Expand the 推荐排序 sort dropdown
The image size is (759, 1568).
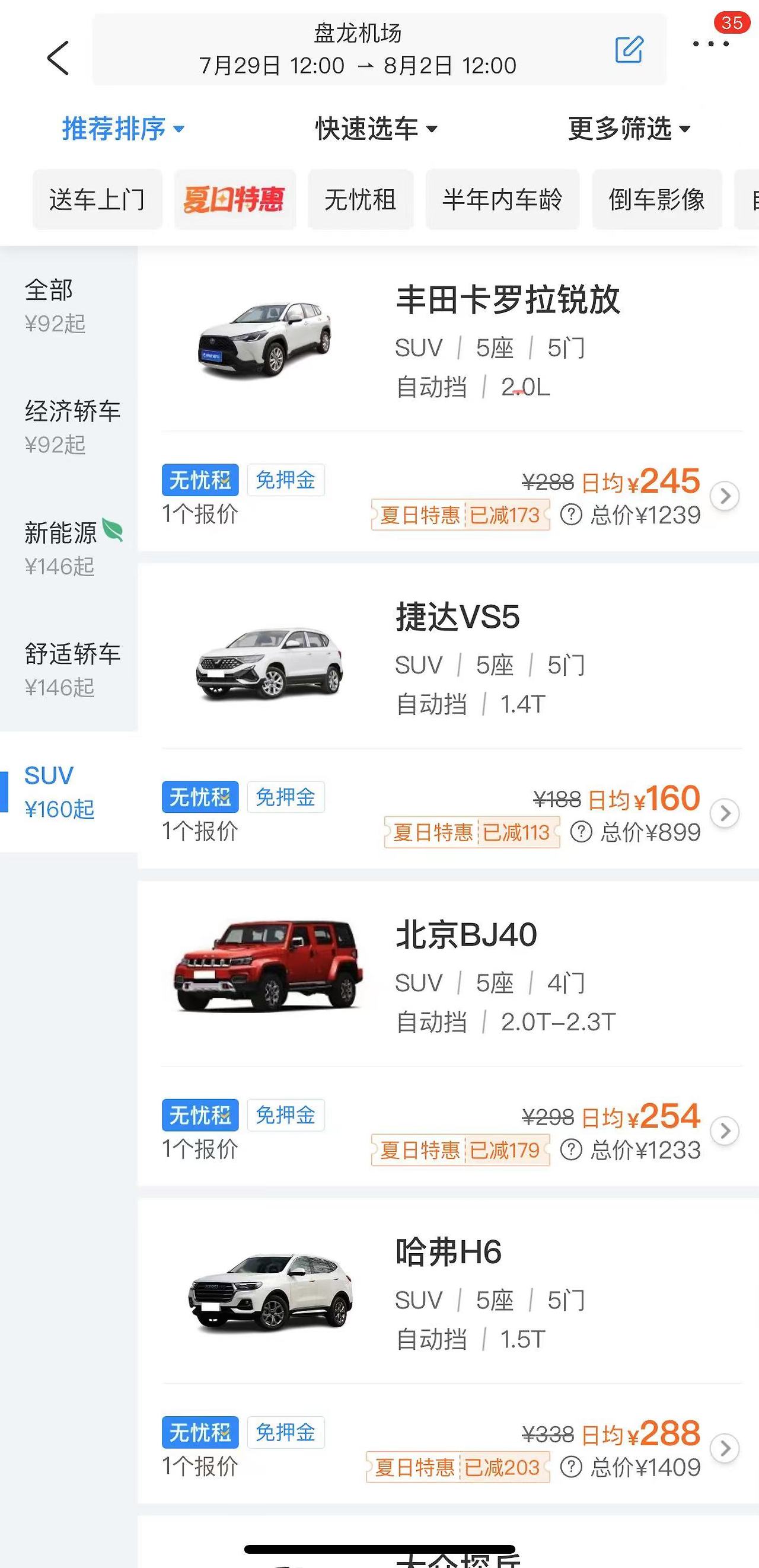click(x=122, y=129)
